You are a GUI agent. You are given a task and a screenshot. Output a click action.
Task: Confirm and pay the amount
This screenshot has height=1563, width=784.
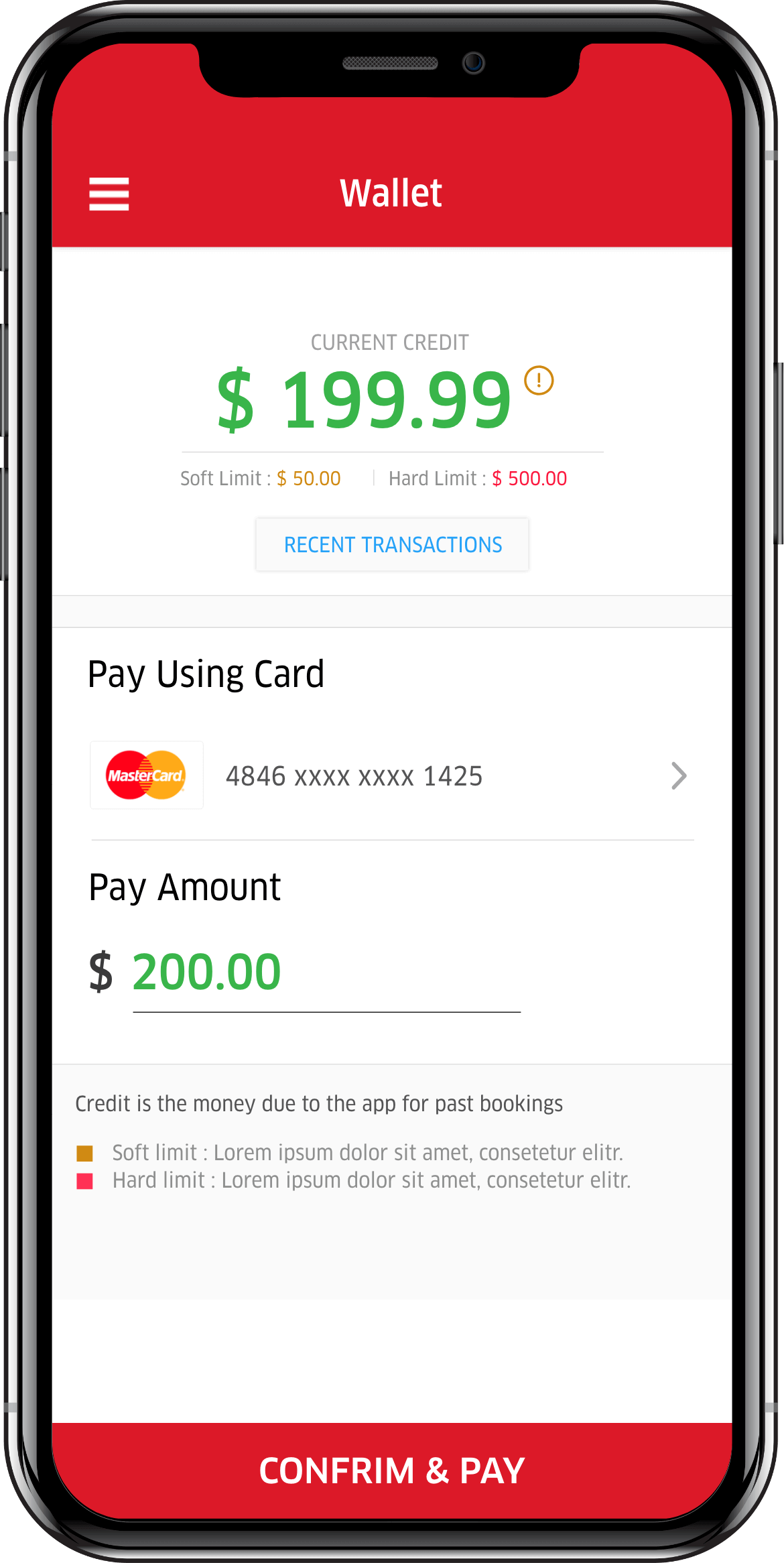pyautogui.click(x=392, y=1471)
